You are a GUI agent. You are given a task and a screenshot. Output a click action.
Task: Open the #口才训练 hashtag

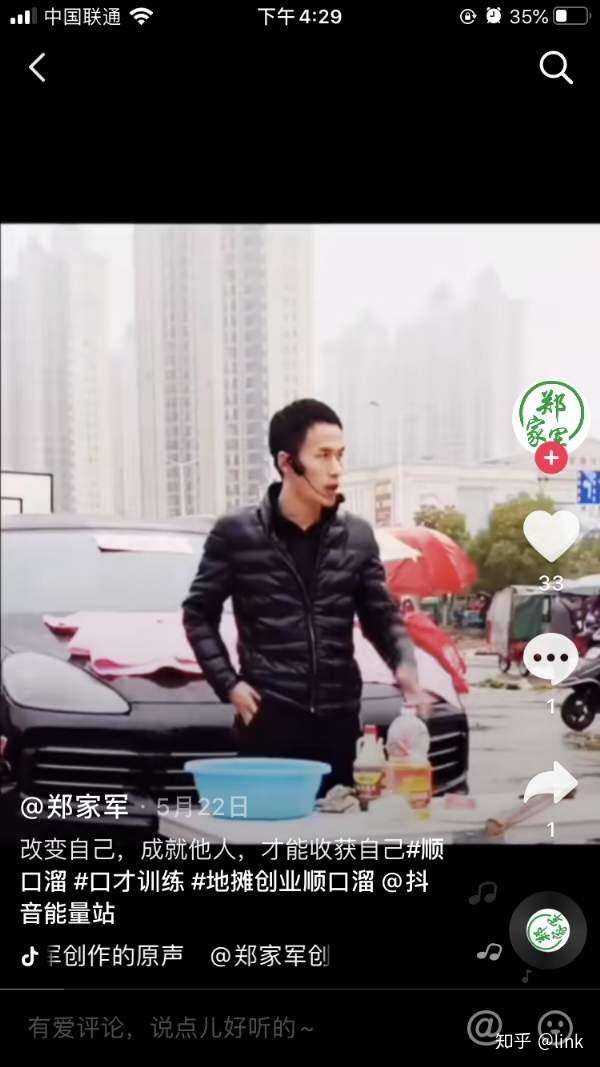(129, 882)
